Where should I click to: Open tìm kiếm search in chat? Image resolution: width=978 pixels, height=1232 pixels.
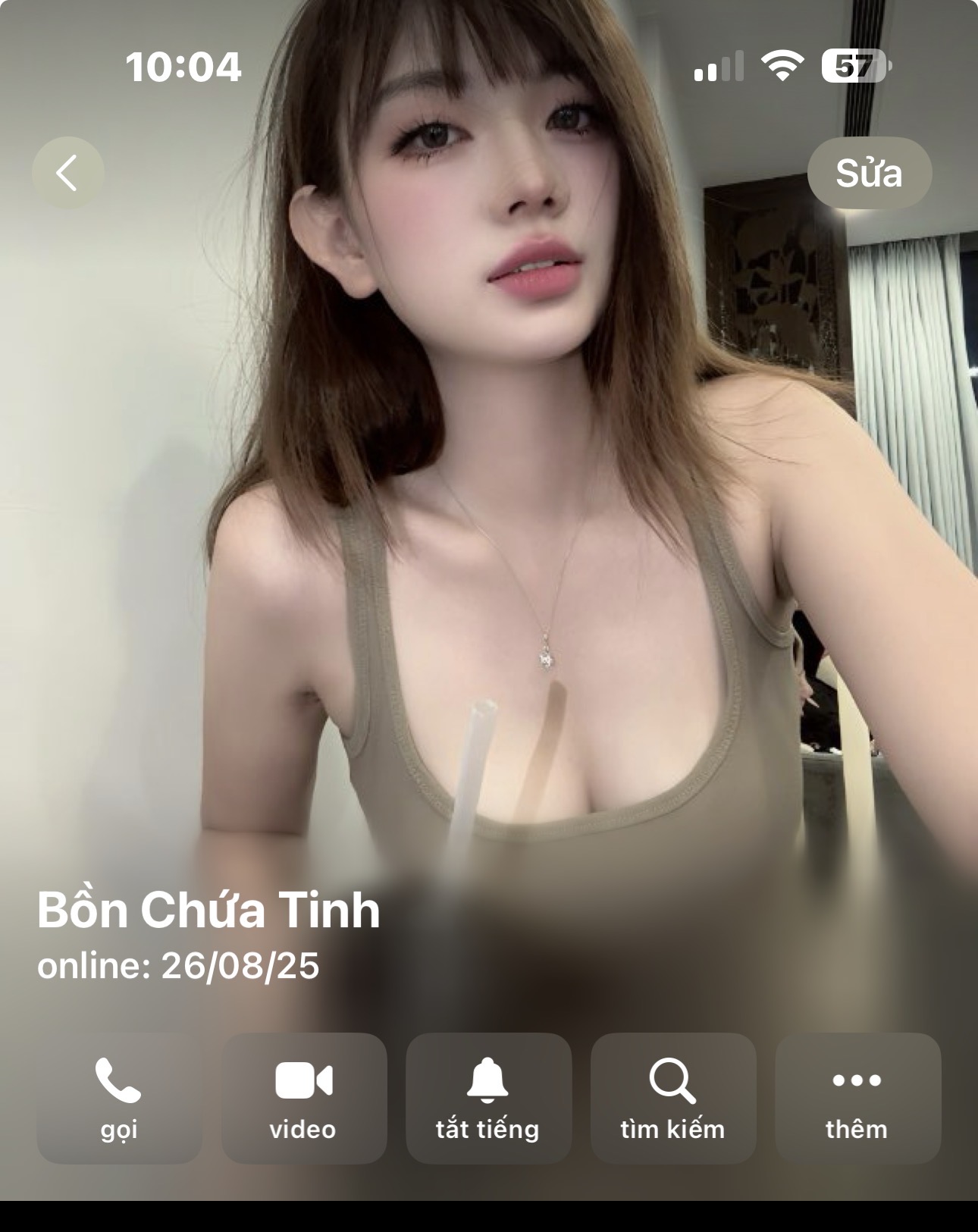click(x=672, y=1097)
